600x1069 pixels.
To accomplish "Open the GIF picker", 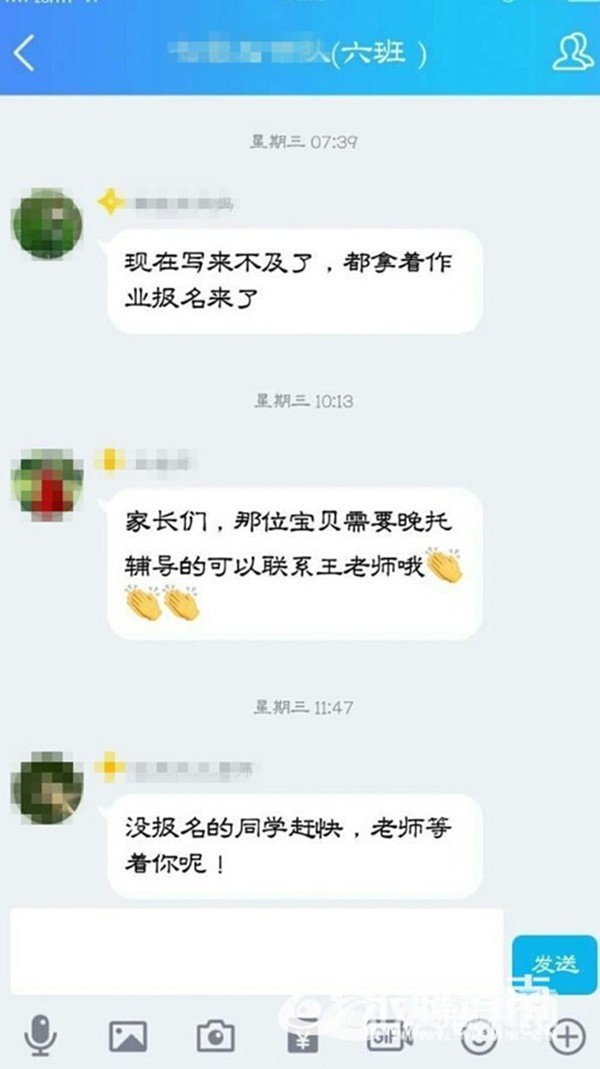I will 389,1034.
